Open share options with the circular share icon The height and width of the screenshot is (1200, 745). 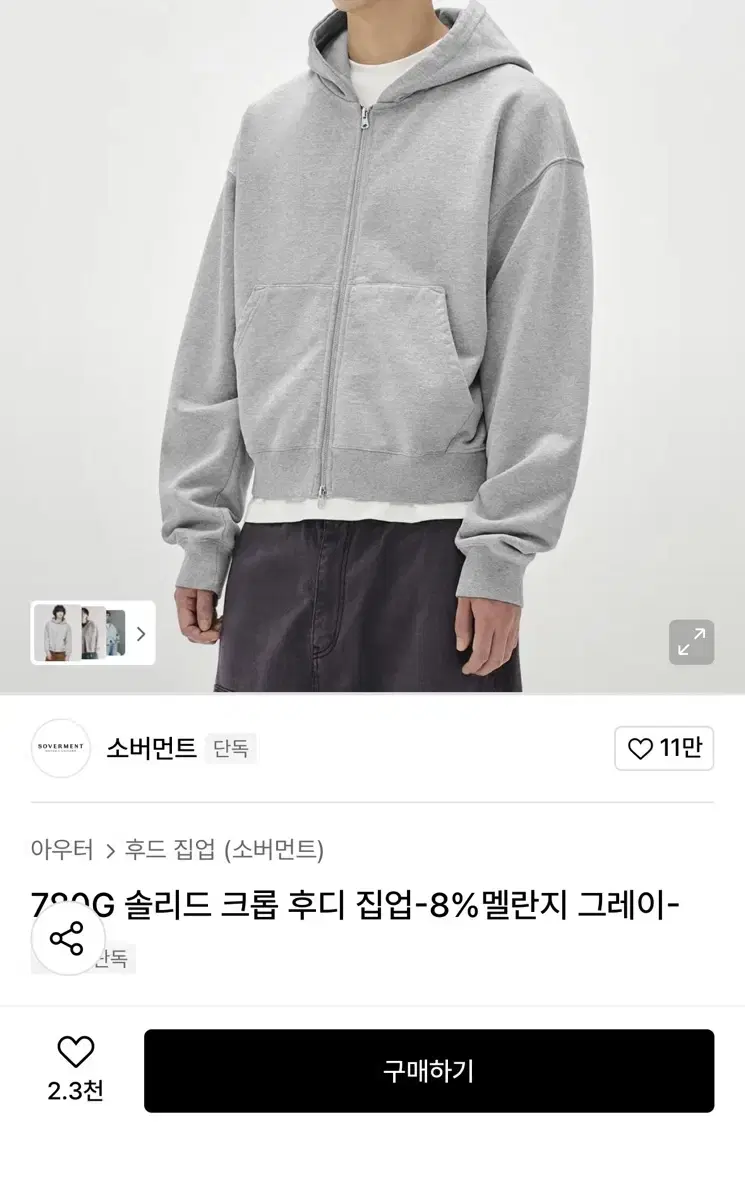click(67, 940)
